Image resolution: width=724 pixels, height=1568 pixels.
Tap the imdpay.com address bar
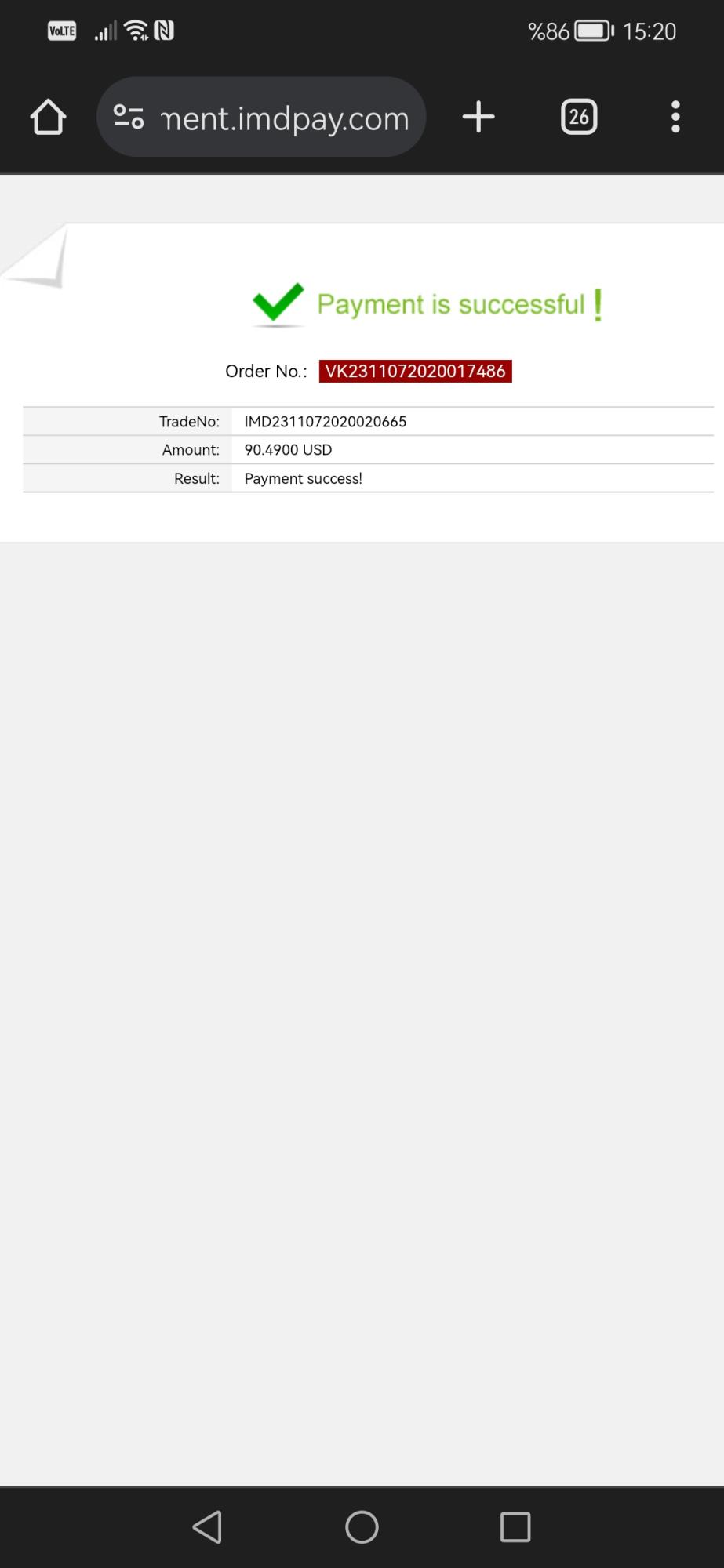284,118
